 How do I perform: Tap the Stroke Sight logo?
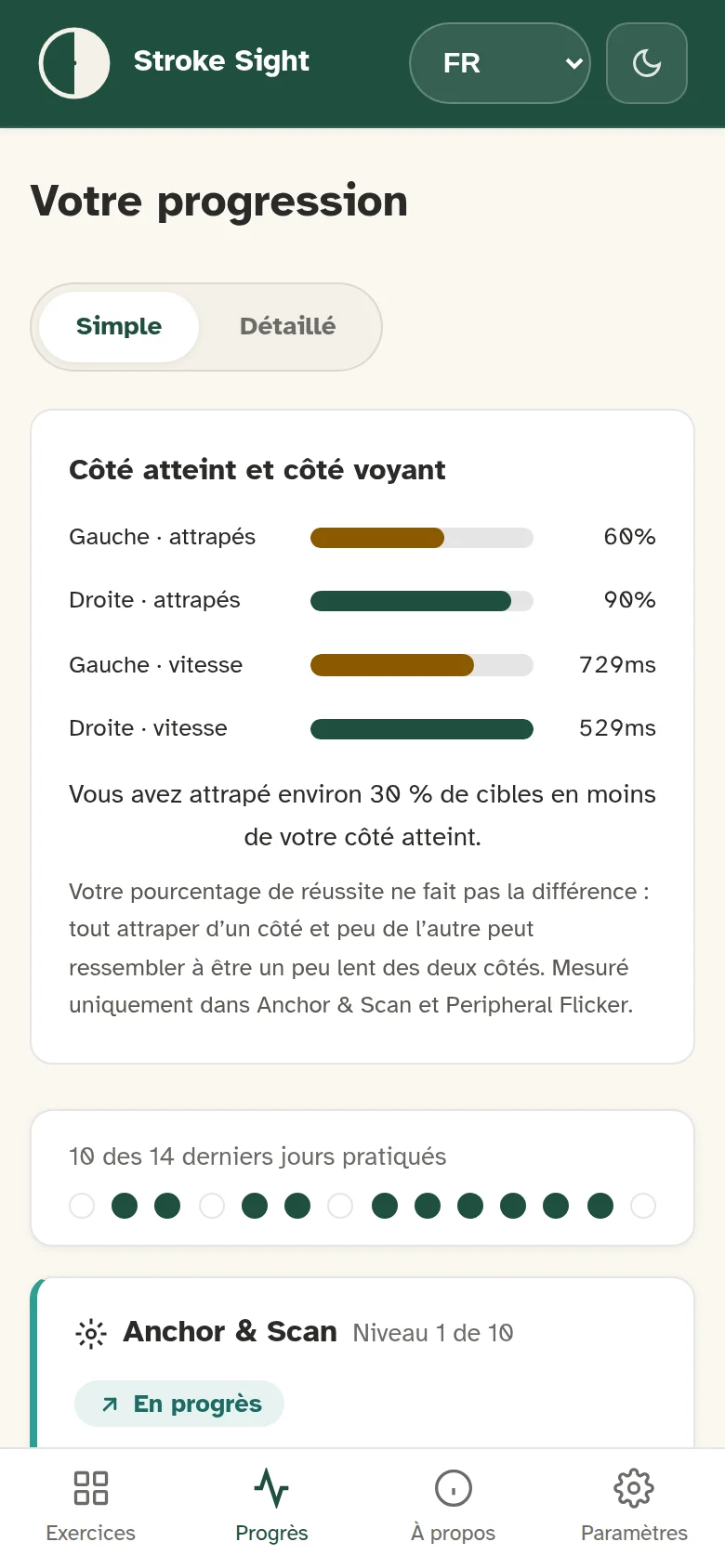74,63
